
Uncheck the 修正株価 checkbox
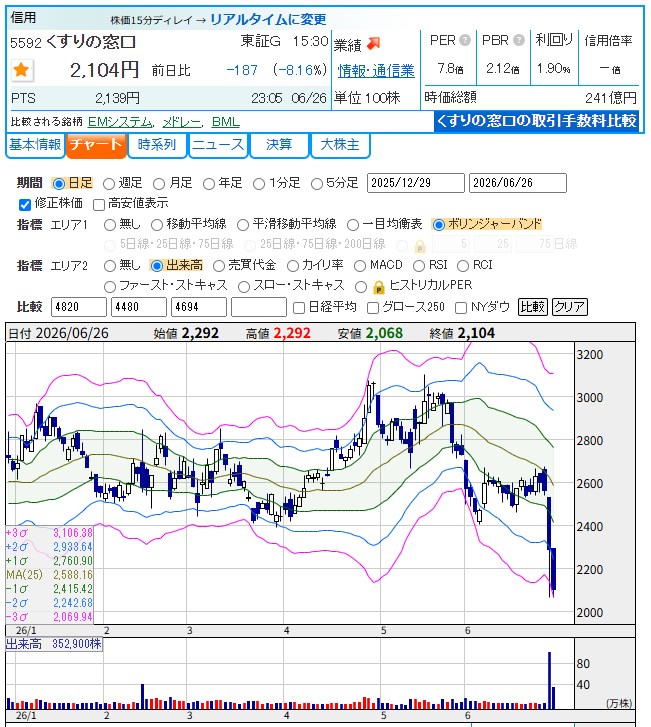25,204
